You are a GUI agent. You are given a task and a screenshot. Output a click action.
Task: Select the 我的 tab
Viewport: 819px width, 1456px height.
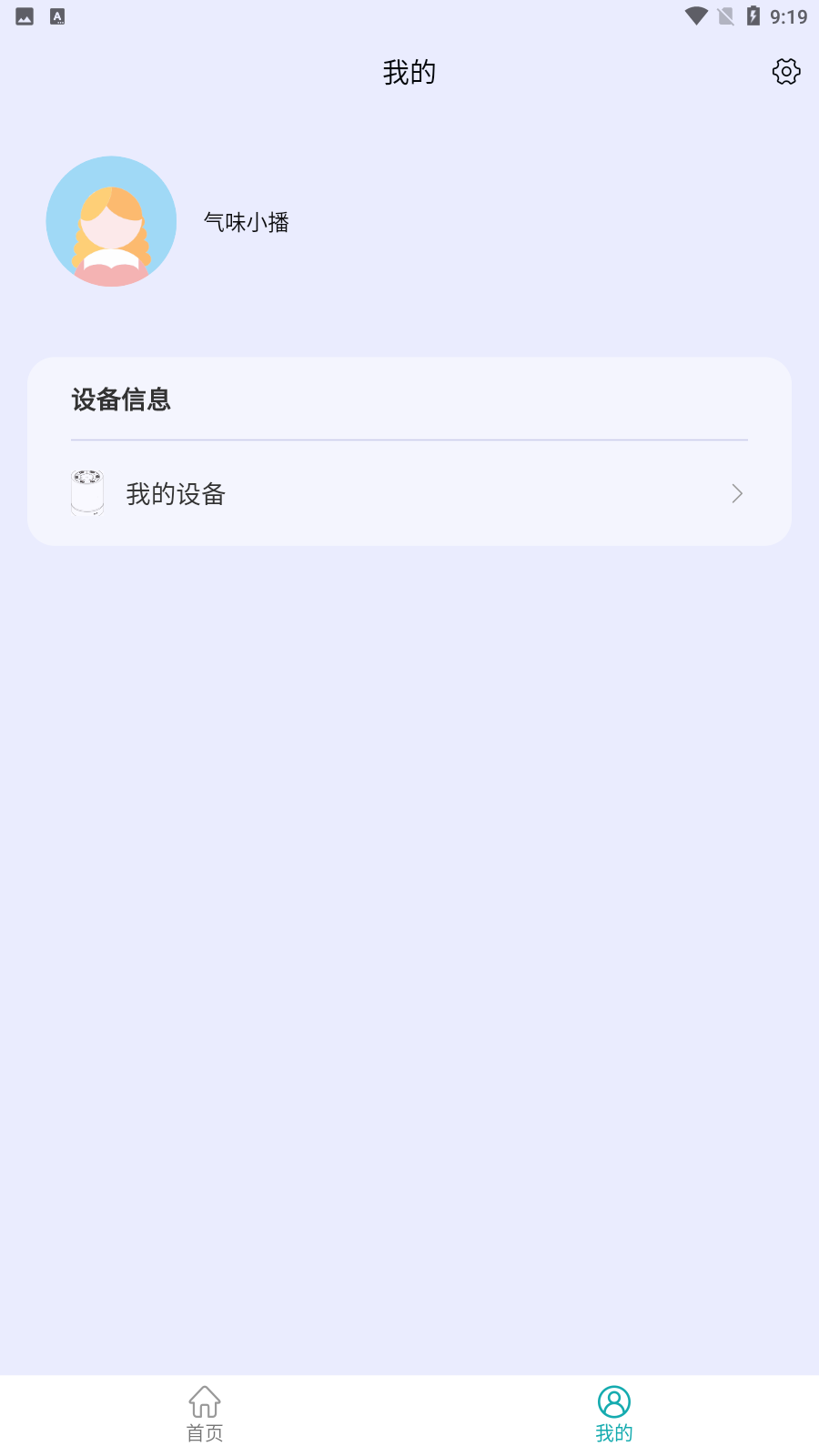point(614,1415)
